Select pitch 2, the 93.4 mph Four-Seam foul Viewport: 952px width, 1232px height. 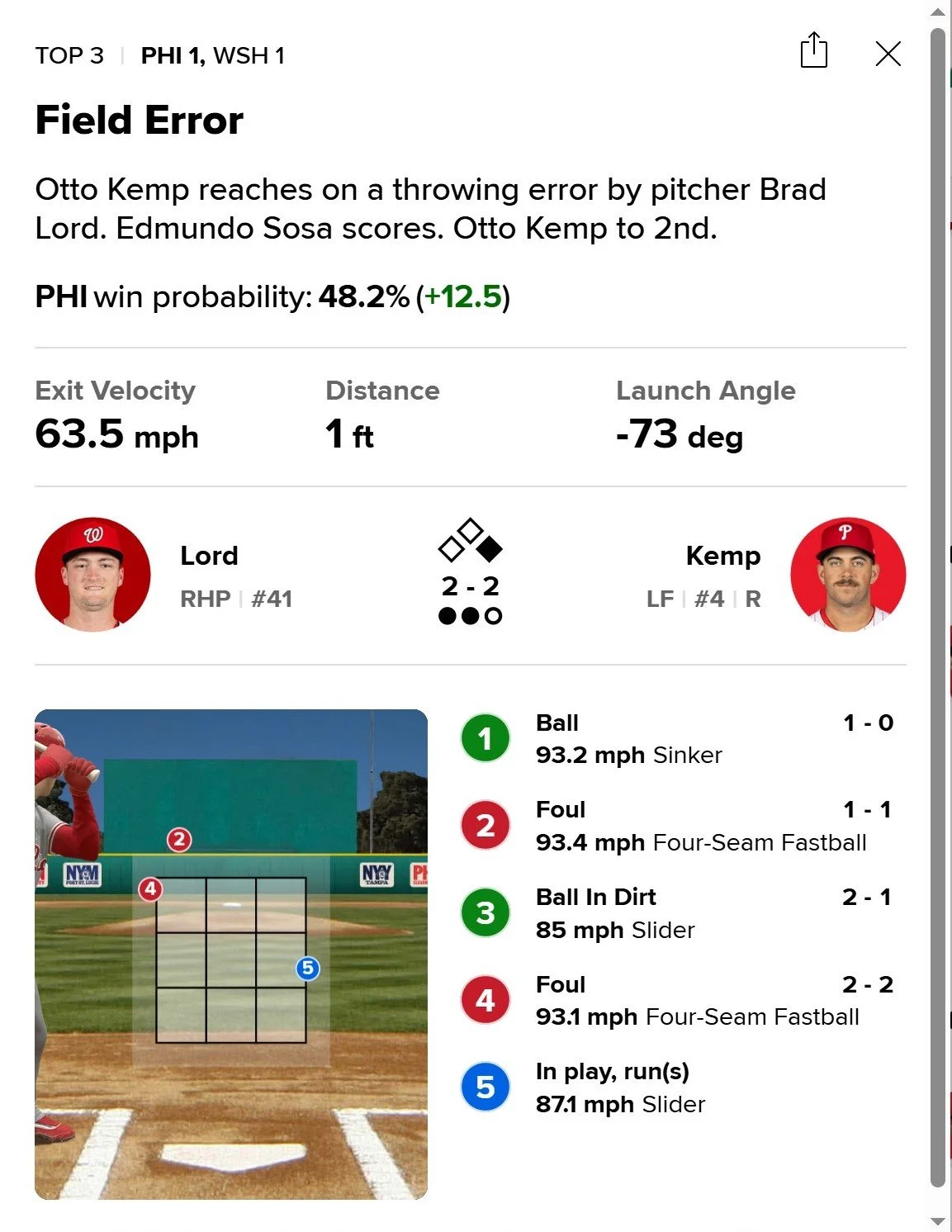click(677, 826)
